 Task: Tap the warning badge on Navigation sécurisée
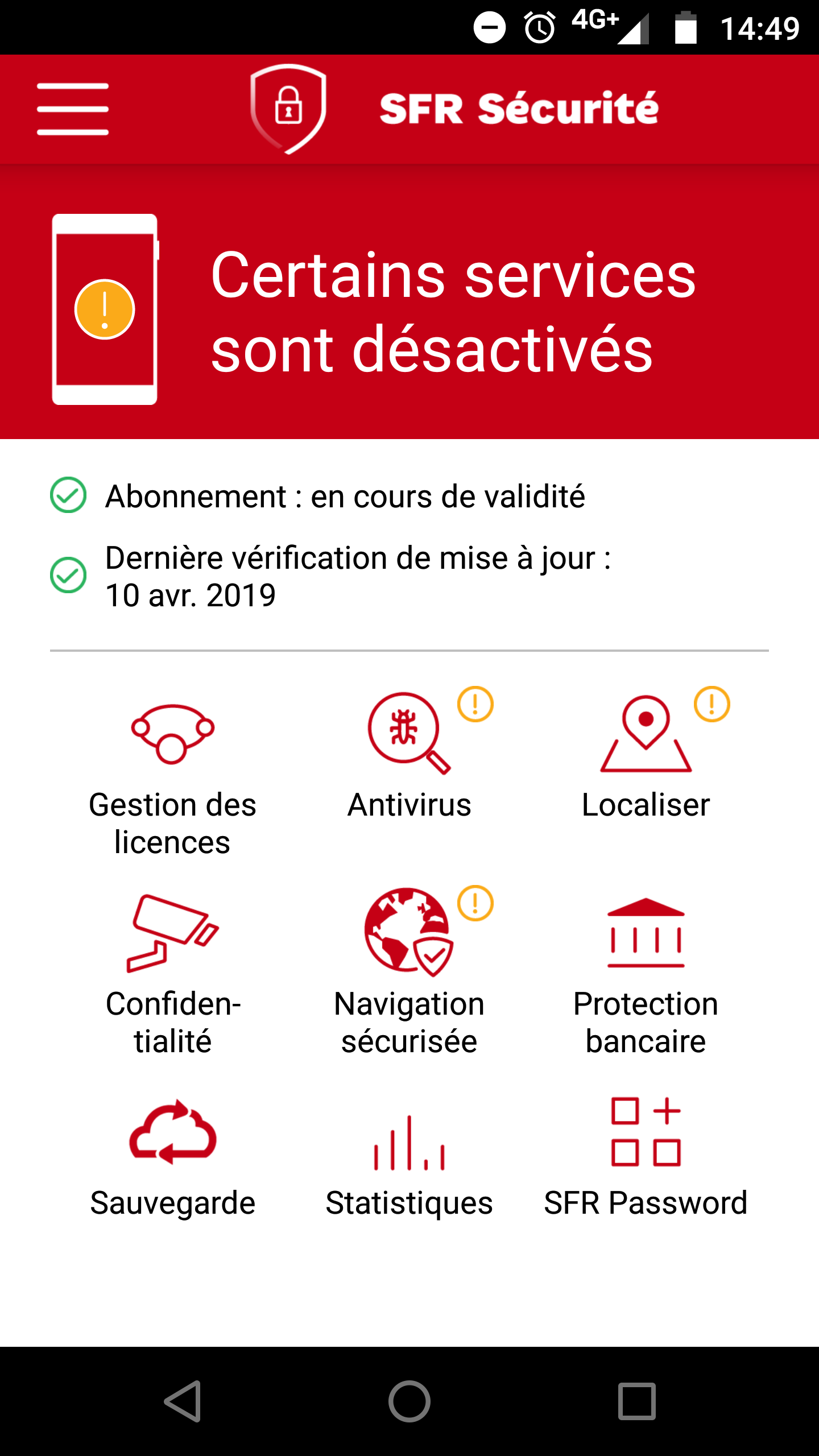[x=475, y=904]
